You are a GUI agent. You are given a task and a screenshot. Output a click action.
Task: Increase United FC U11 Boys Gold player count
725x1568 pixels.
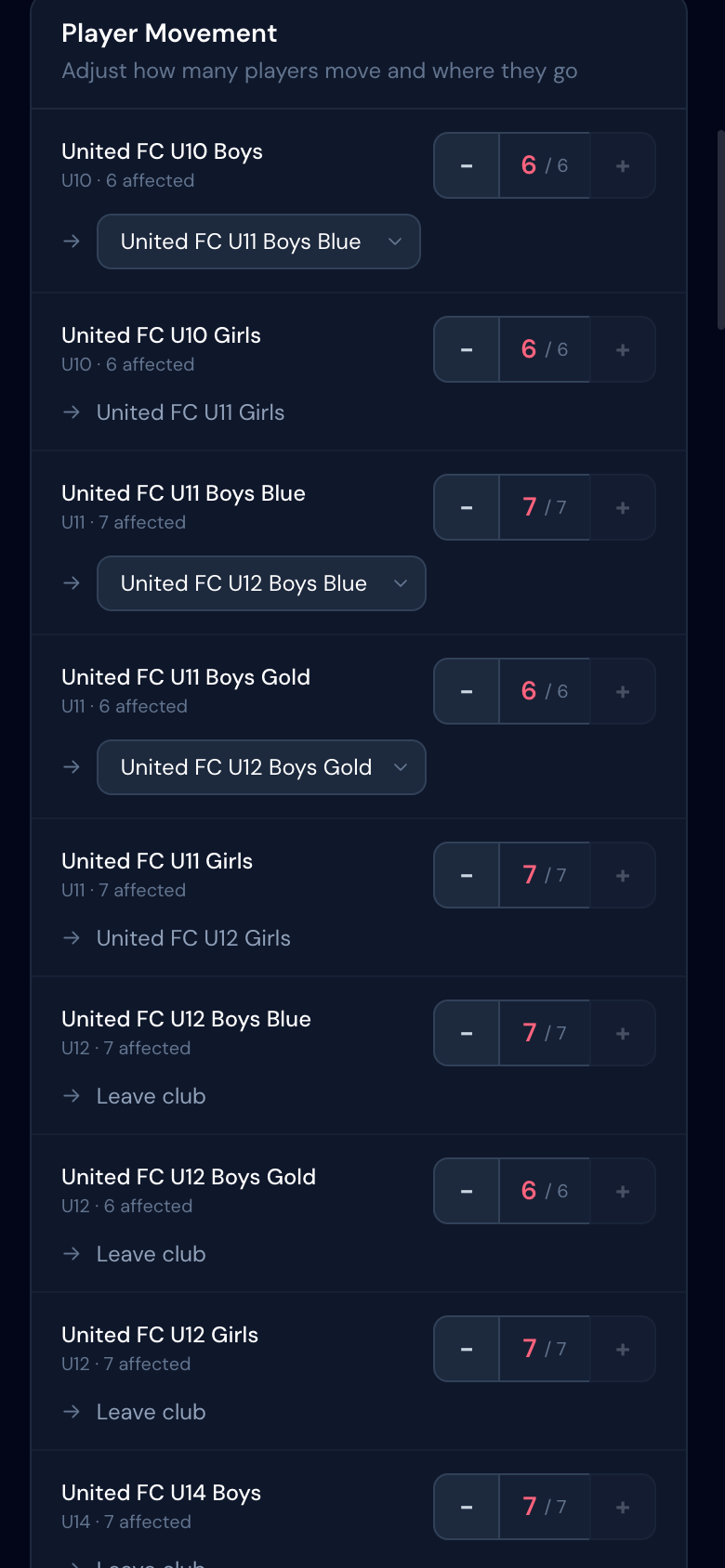[x=623, y=690]
